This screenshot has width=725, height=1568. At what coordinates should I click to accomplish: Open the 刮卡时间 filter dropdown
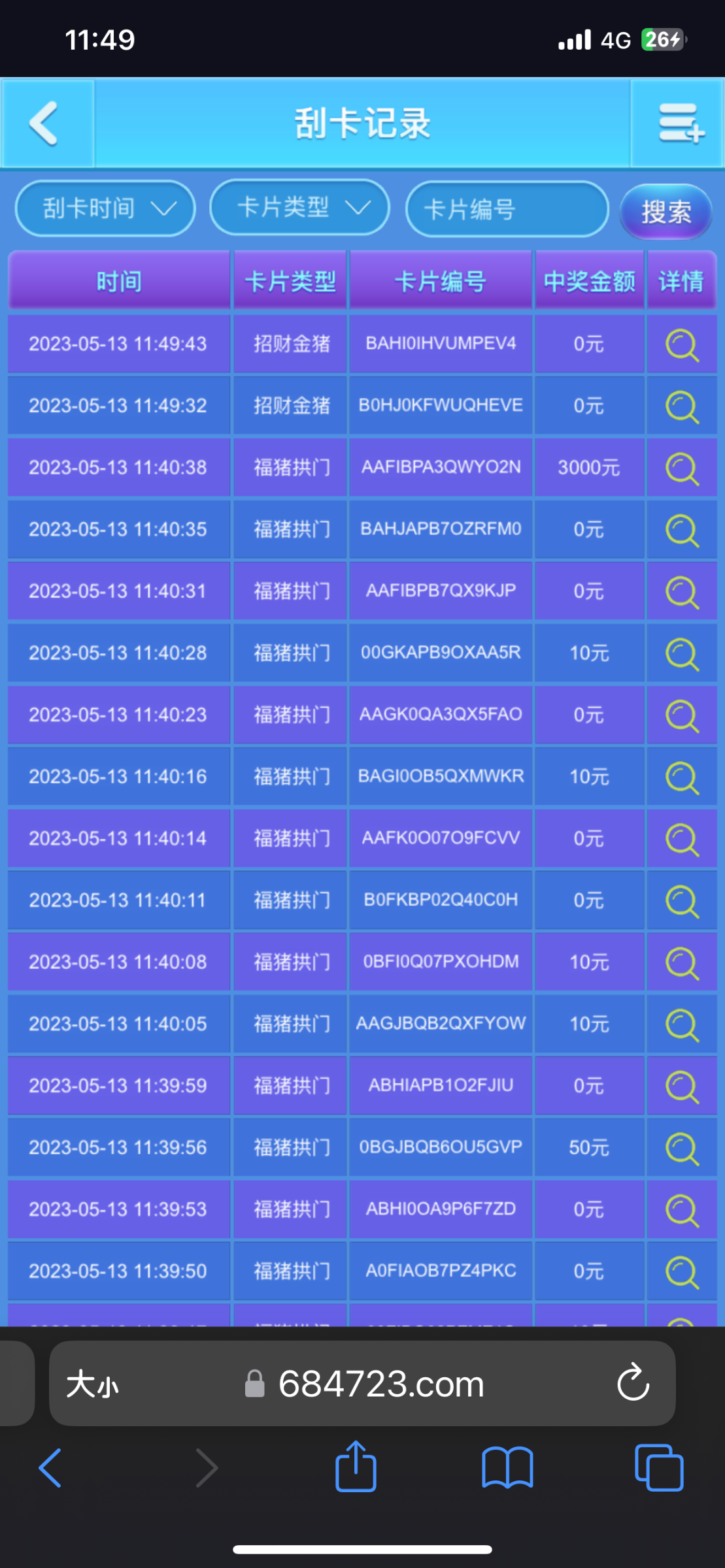pos(105,208)
